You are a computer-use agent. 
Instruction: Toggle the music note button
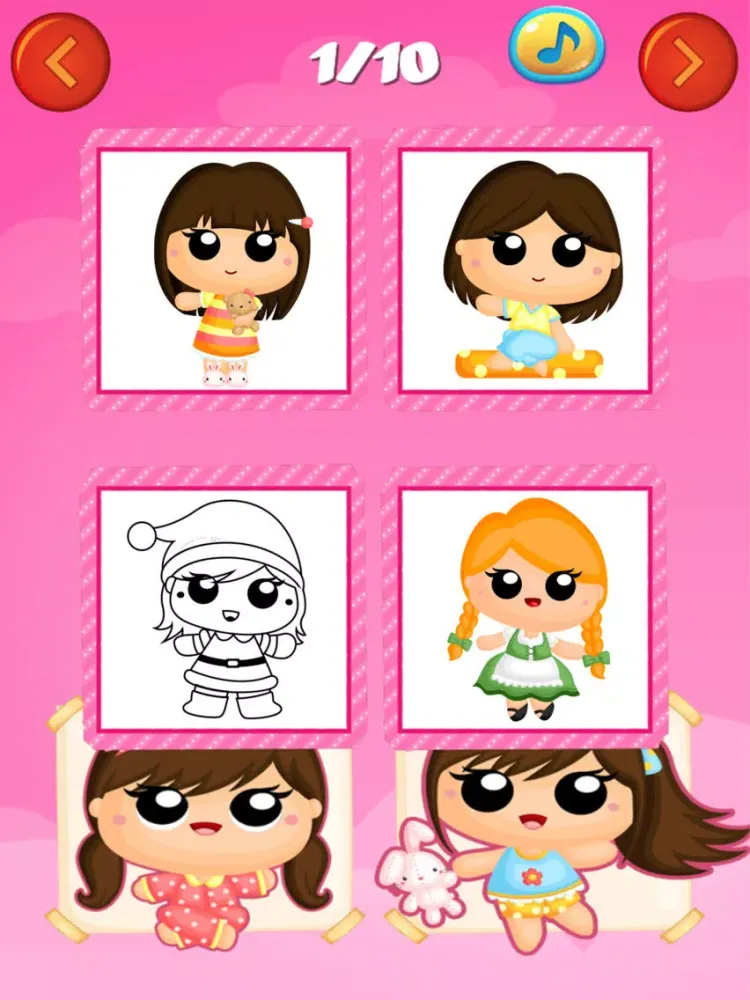(x=557, y=45)
